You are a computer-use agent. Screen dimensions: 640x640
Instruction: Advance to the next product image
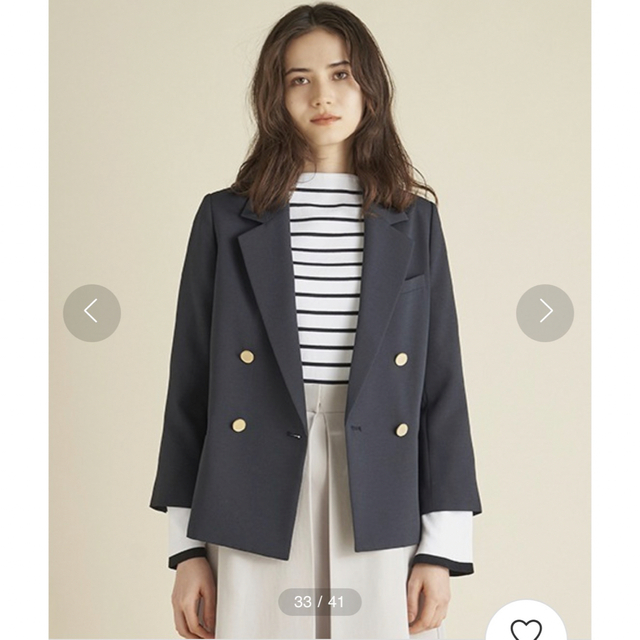click(545, 313)
